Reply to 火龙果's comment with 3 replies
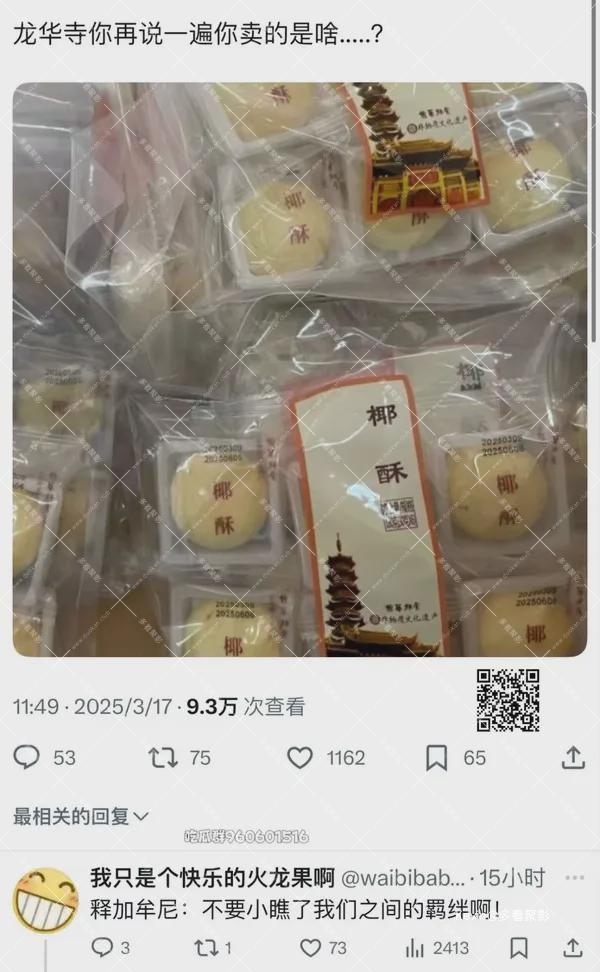This screenshot has width=600, height=972. 103,947
